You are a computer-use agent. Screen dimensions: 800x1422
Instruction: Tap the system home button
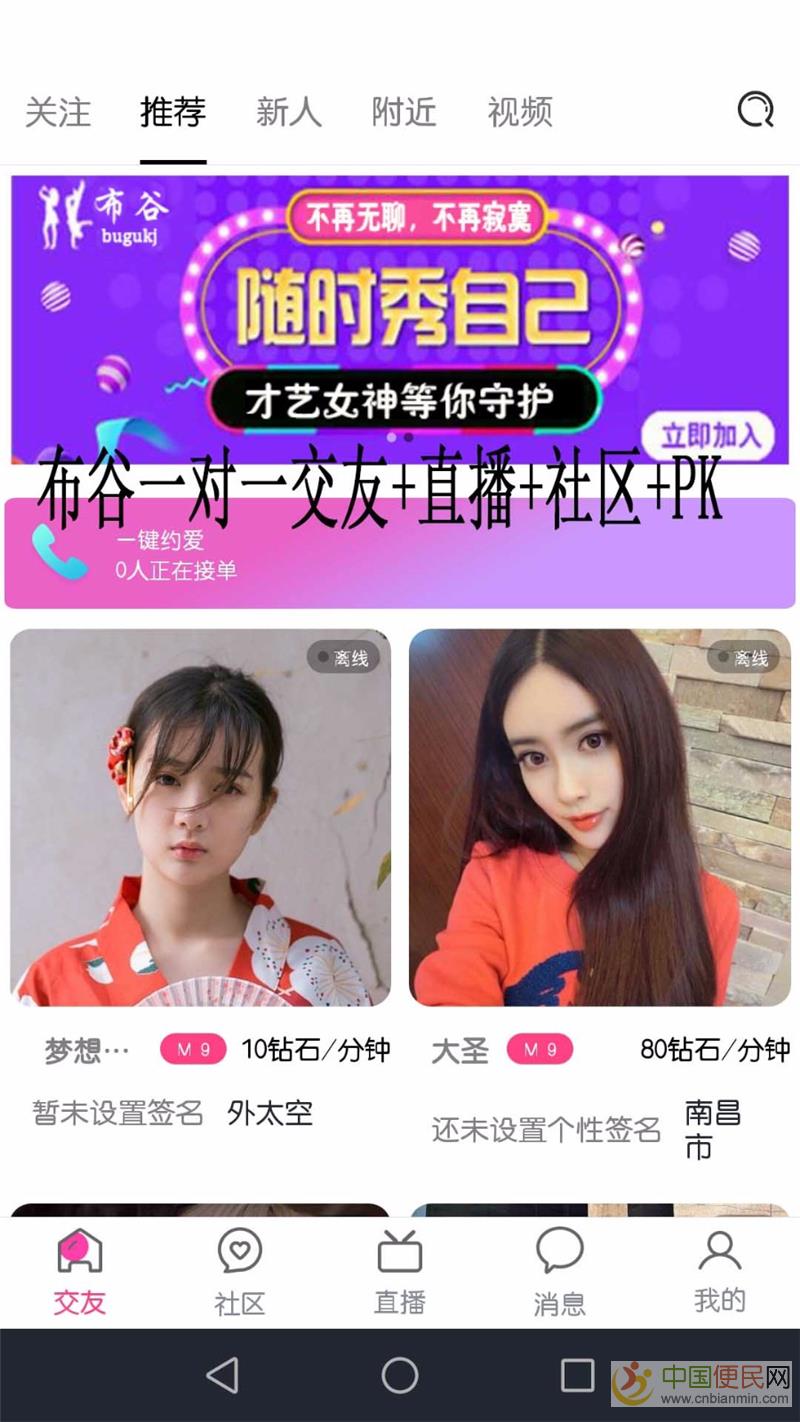click(x=400, y=1376)
